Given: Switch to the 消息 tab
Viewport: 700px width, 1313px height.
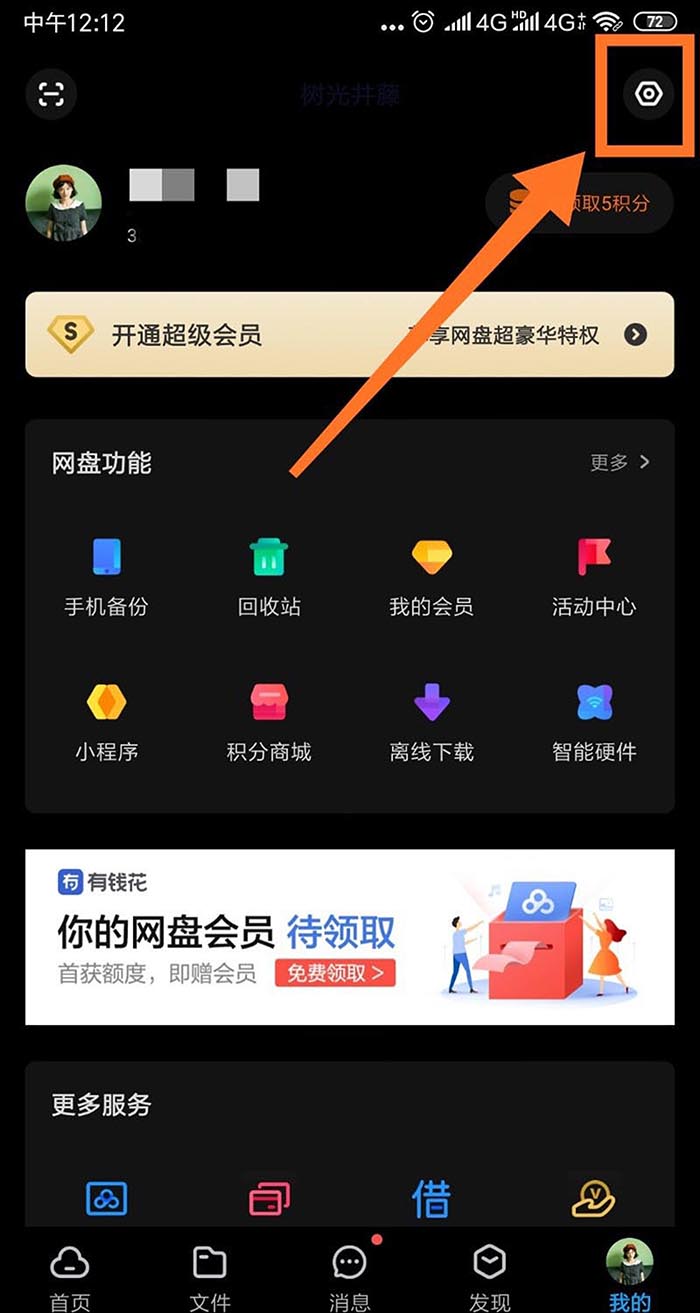Looking at the screenshot, I should click(349, 1275).
